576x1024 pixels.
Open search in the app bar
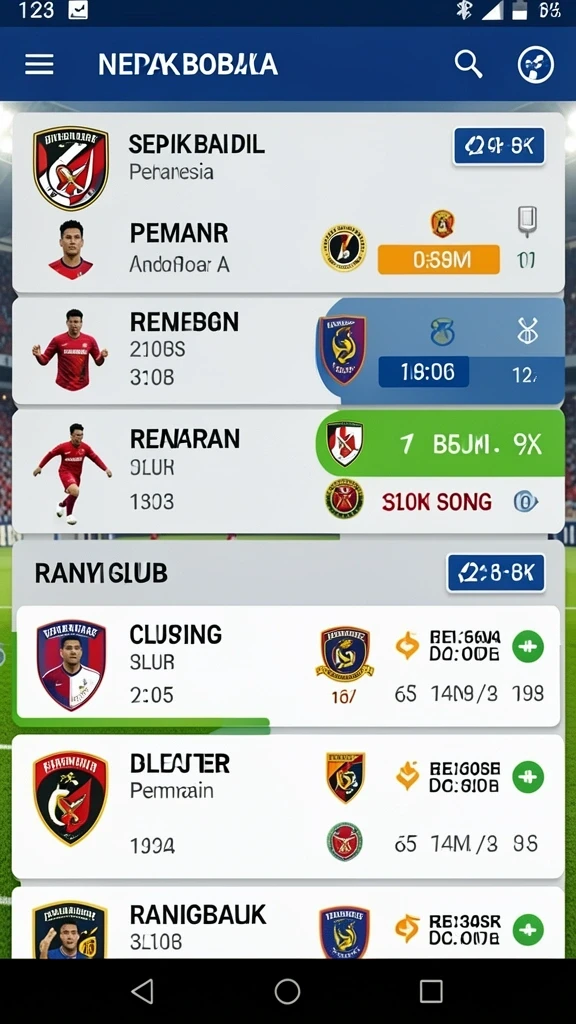468,65
